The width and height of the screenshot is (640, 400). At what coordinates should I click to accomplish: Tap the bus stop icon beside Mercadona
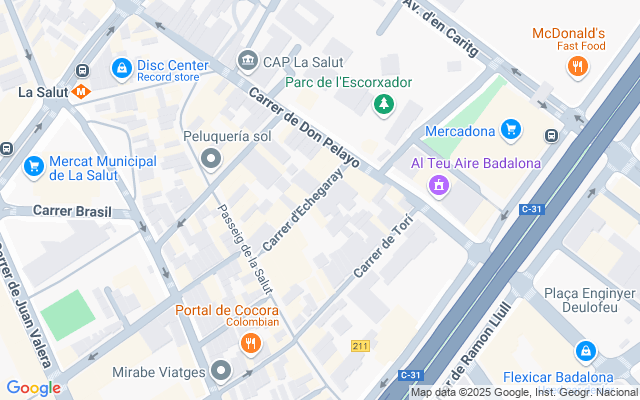coord(551,135)
